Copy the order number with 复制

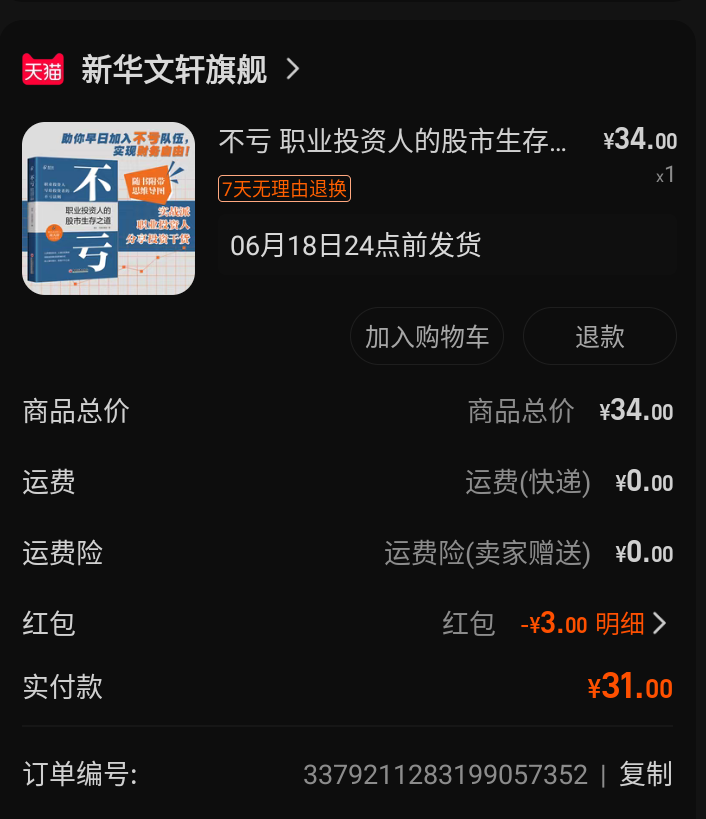click(645, 774)
